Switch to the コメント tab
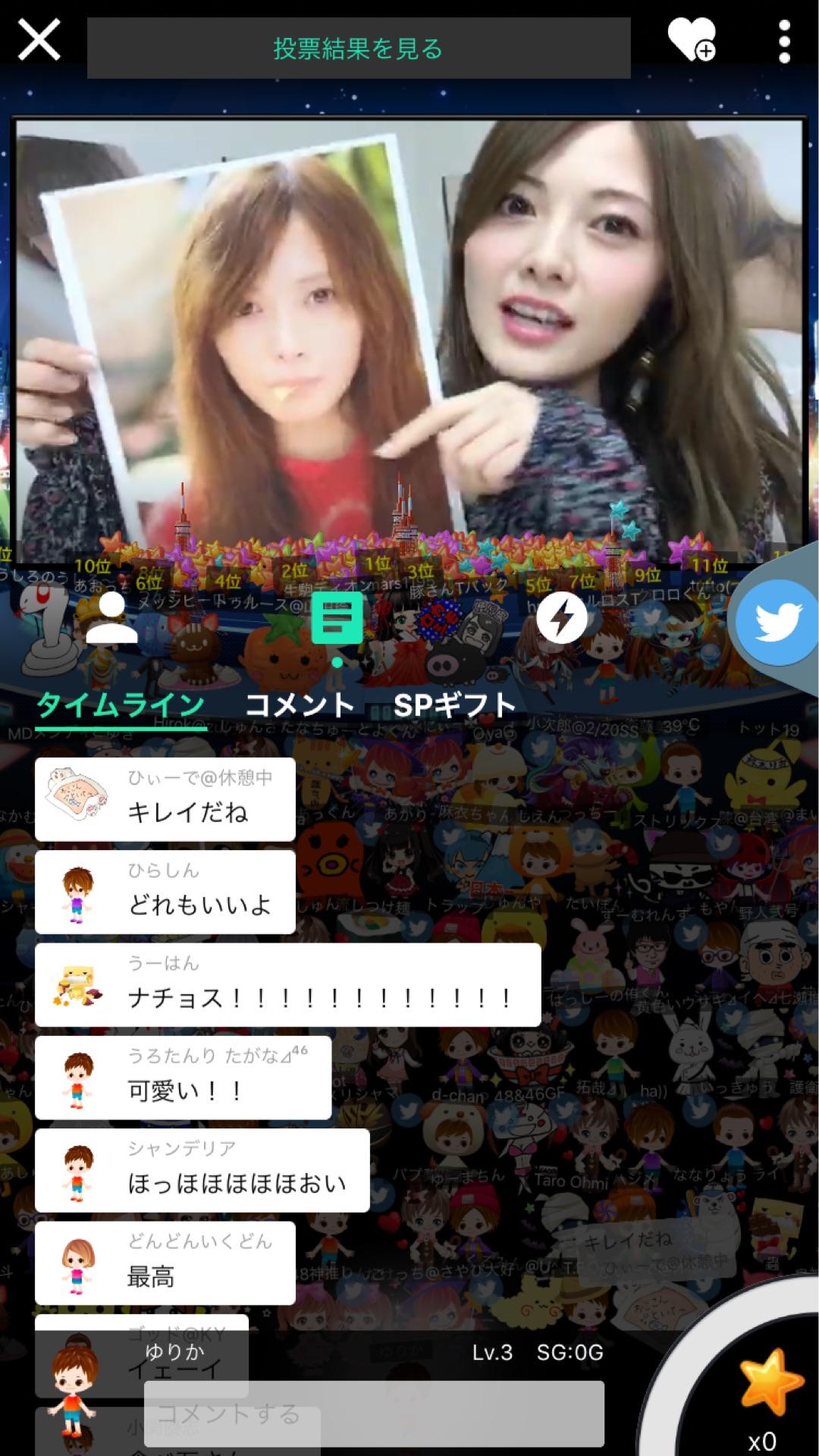This screenshot has width=819, height=1456. [299, 704]
